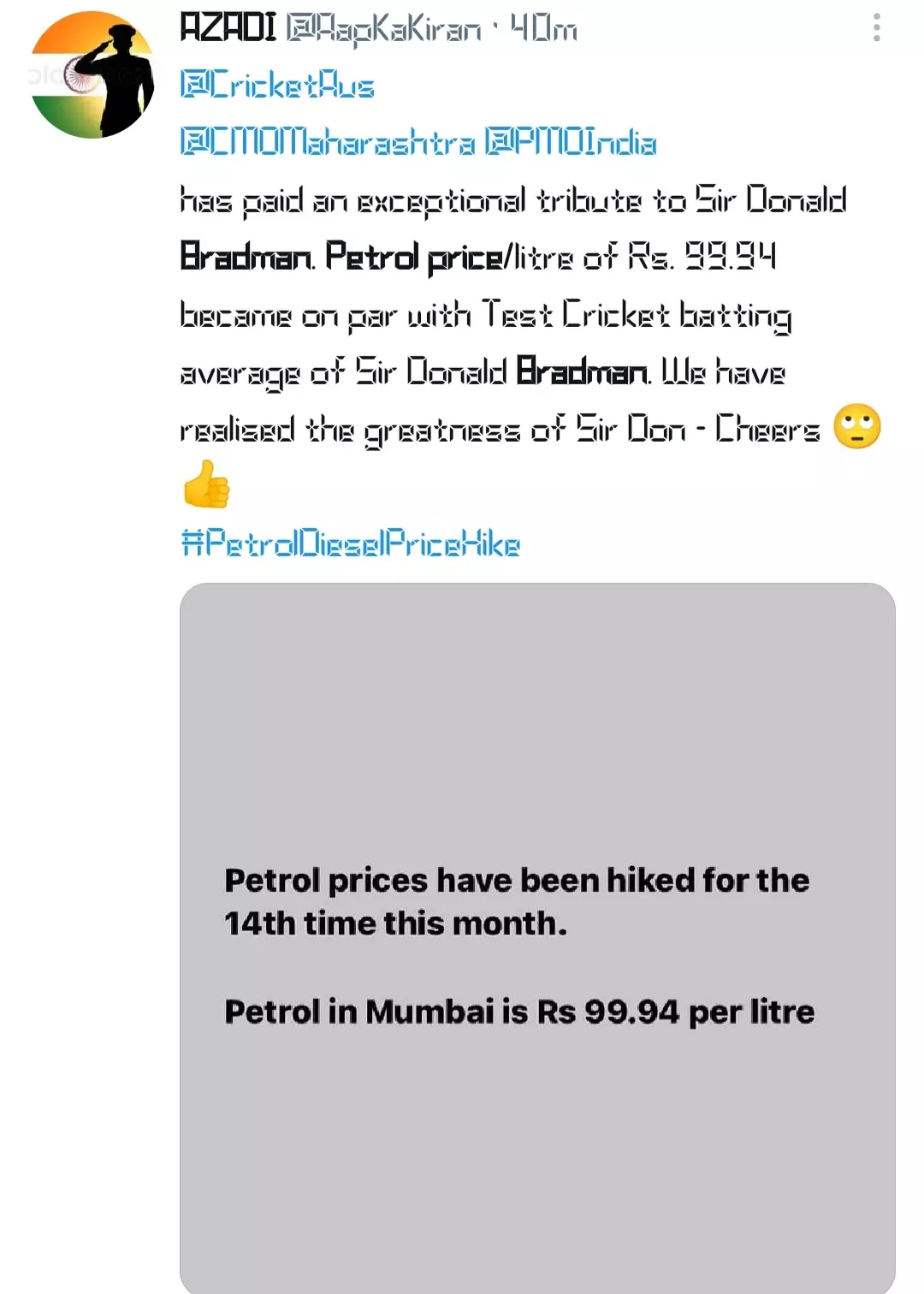Open AZADI's profile picture

[x=92, y=74]
